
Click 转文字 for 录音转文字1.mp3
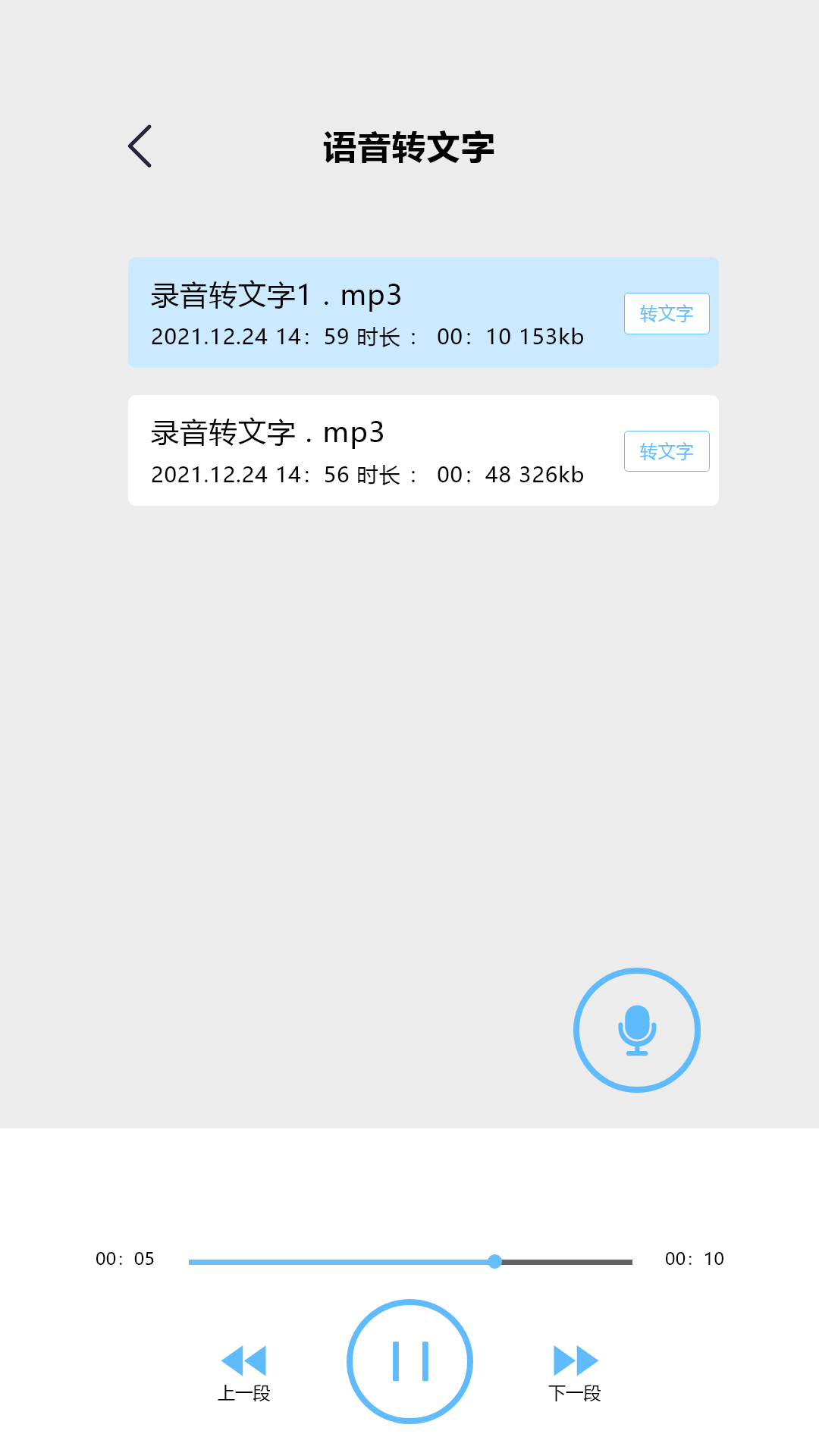click(x=666, y=312)
